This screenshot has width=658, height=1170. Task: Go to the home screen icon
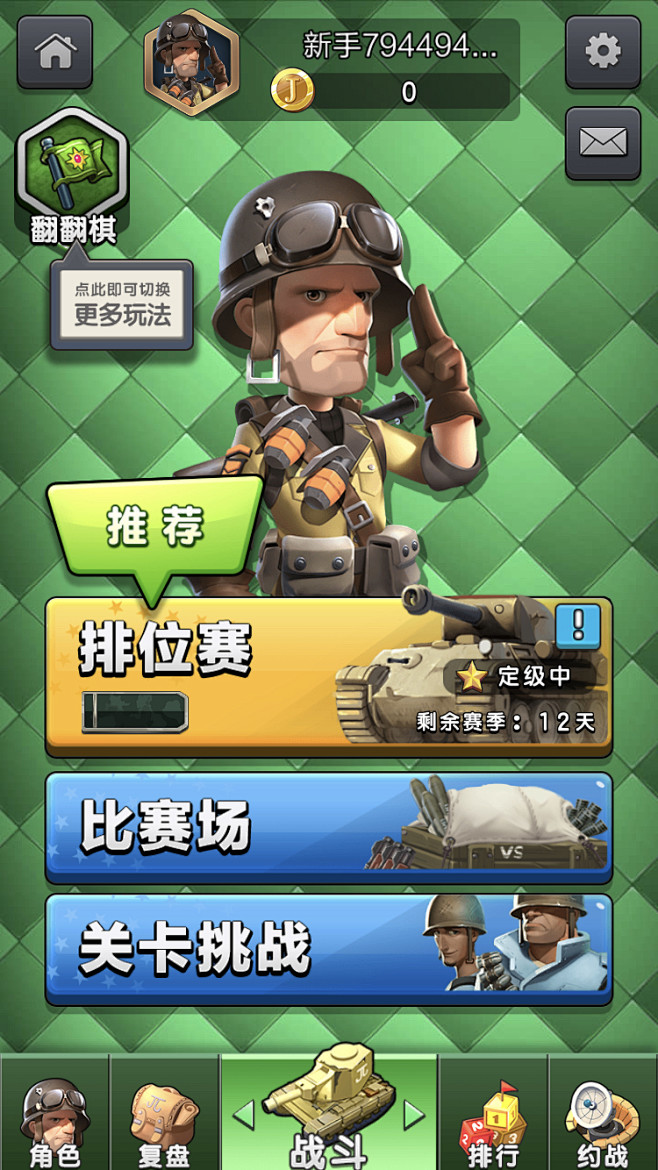(x=55, y=53)
